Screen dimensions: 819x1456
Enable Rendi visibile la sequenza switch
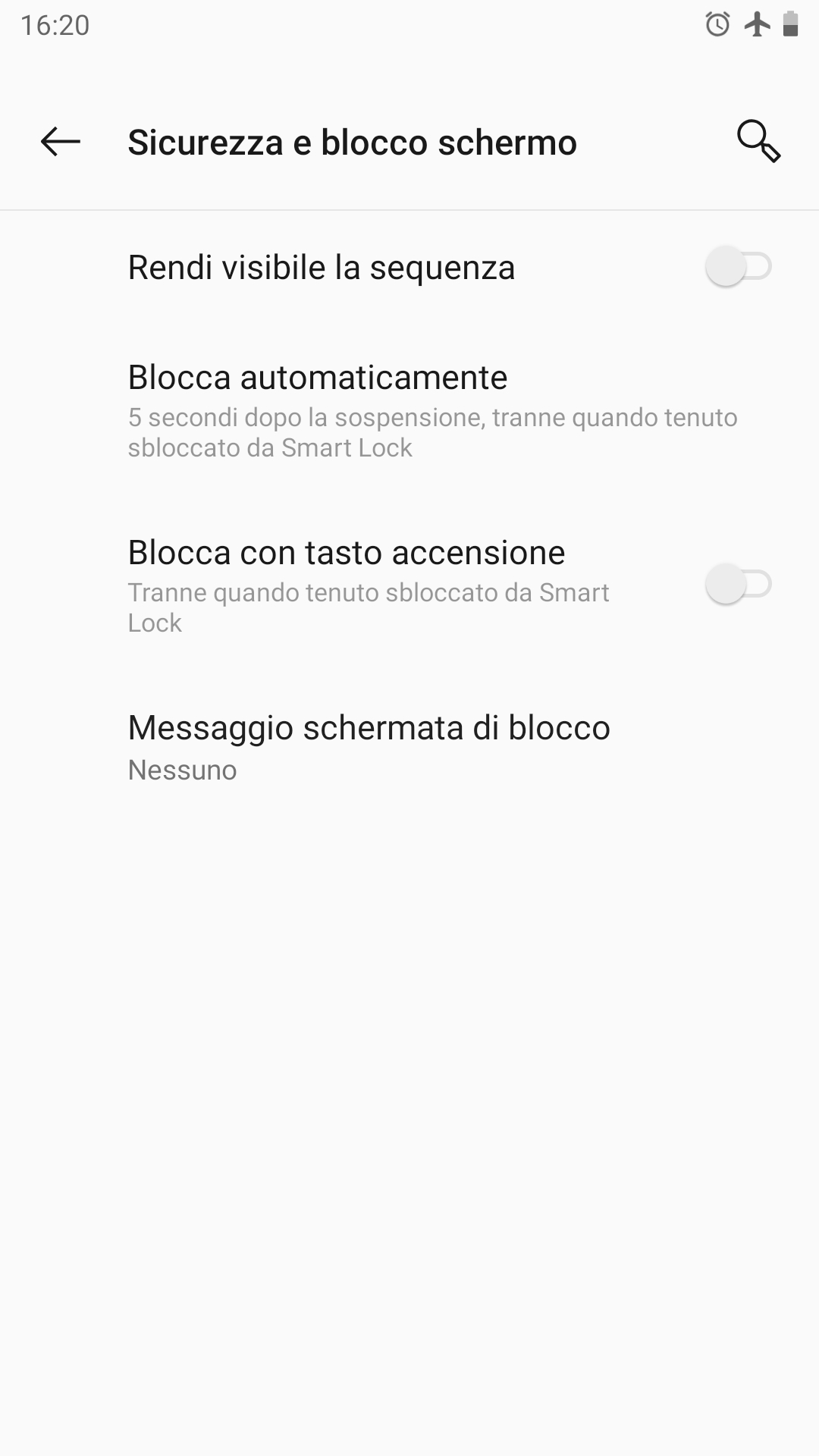pyautogui.click(x=738, y=267)
